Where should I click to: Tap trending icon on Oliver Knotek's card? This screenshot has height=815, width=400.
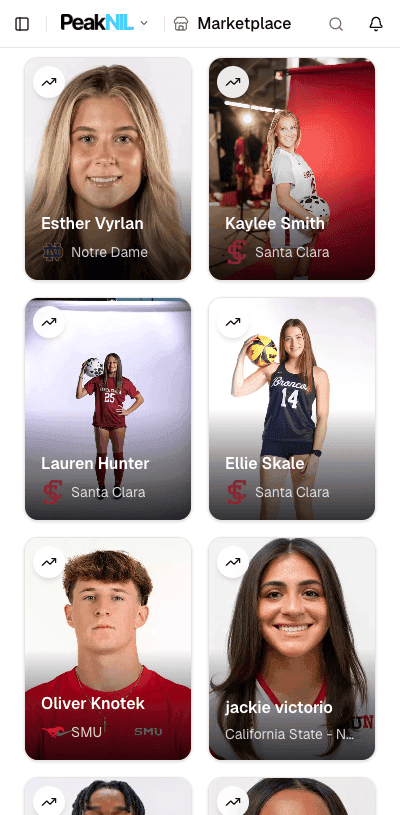tap(49, 562)
